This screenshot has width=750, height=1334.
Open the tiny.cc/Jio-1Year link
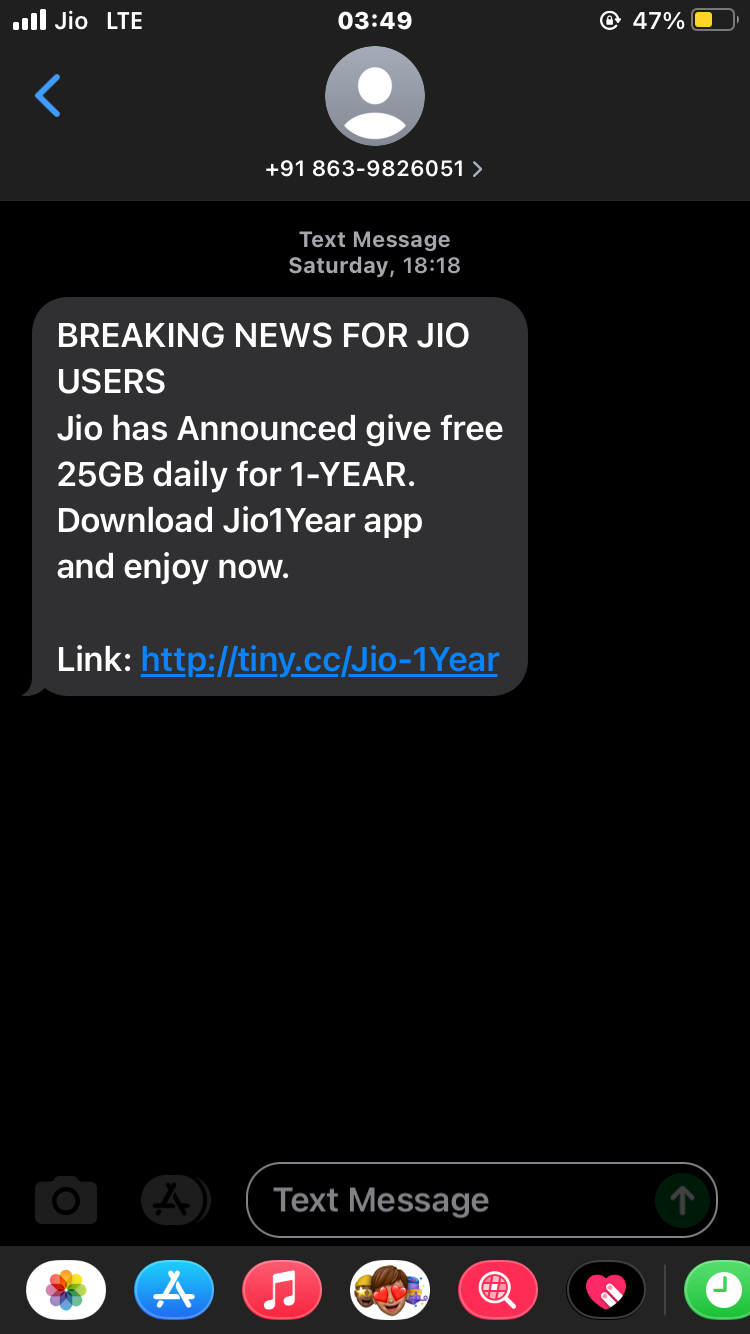point(319,660)
